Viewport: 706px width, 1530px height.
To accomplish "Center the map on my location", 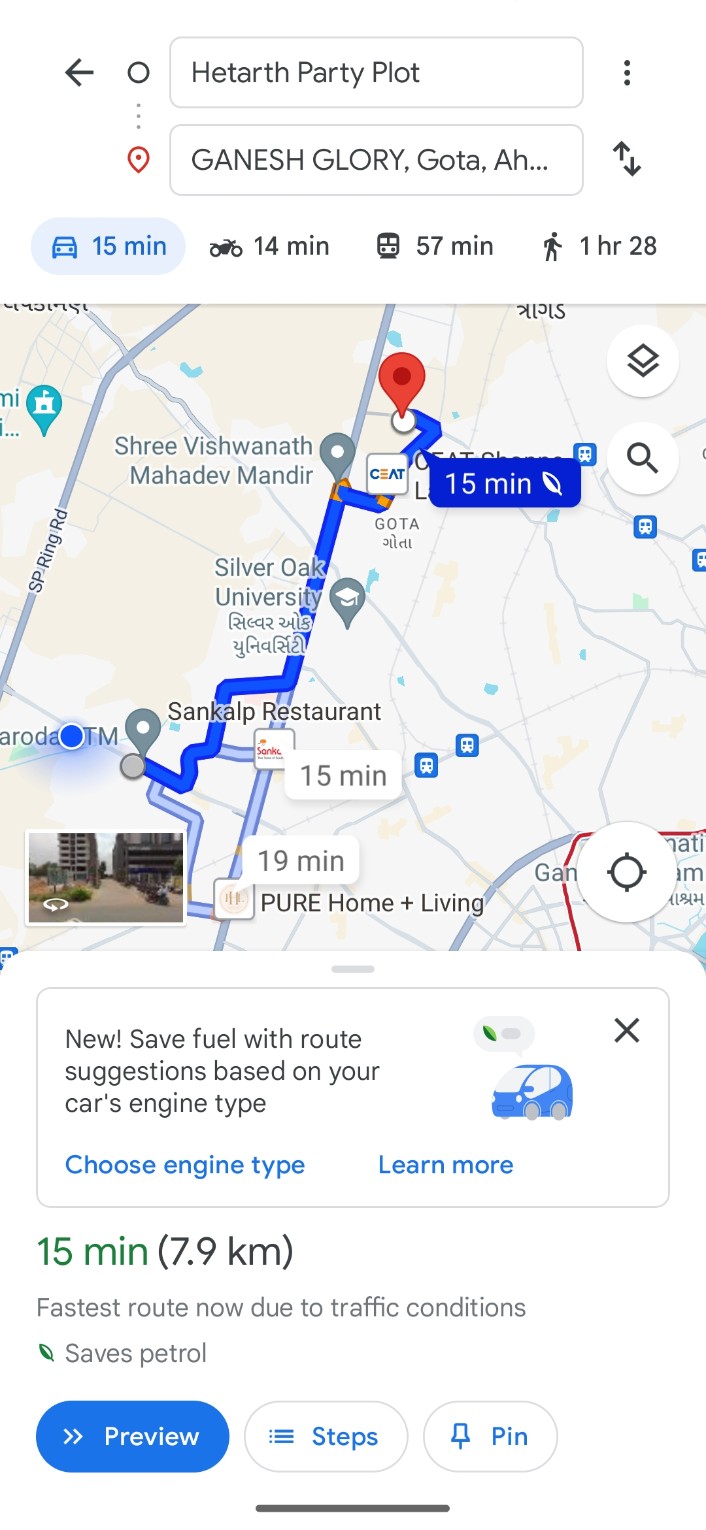I will click(627, 872).
